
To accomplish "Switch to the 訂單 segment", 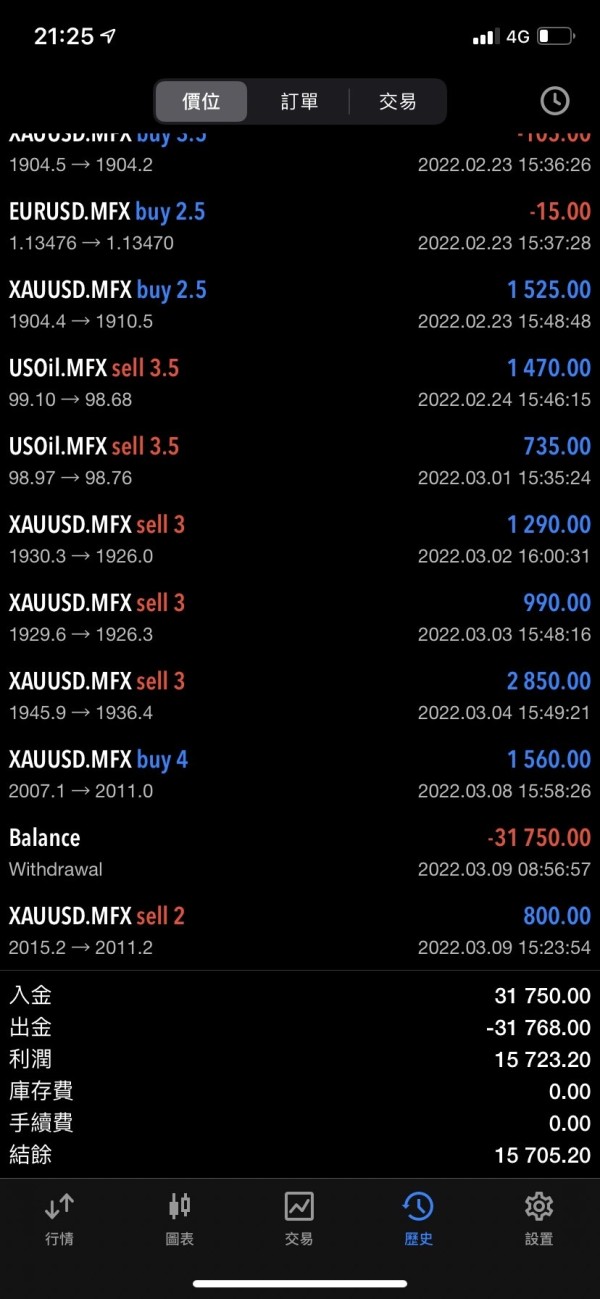I will coord(298,101).
